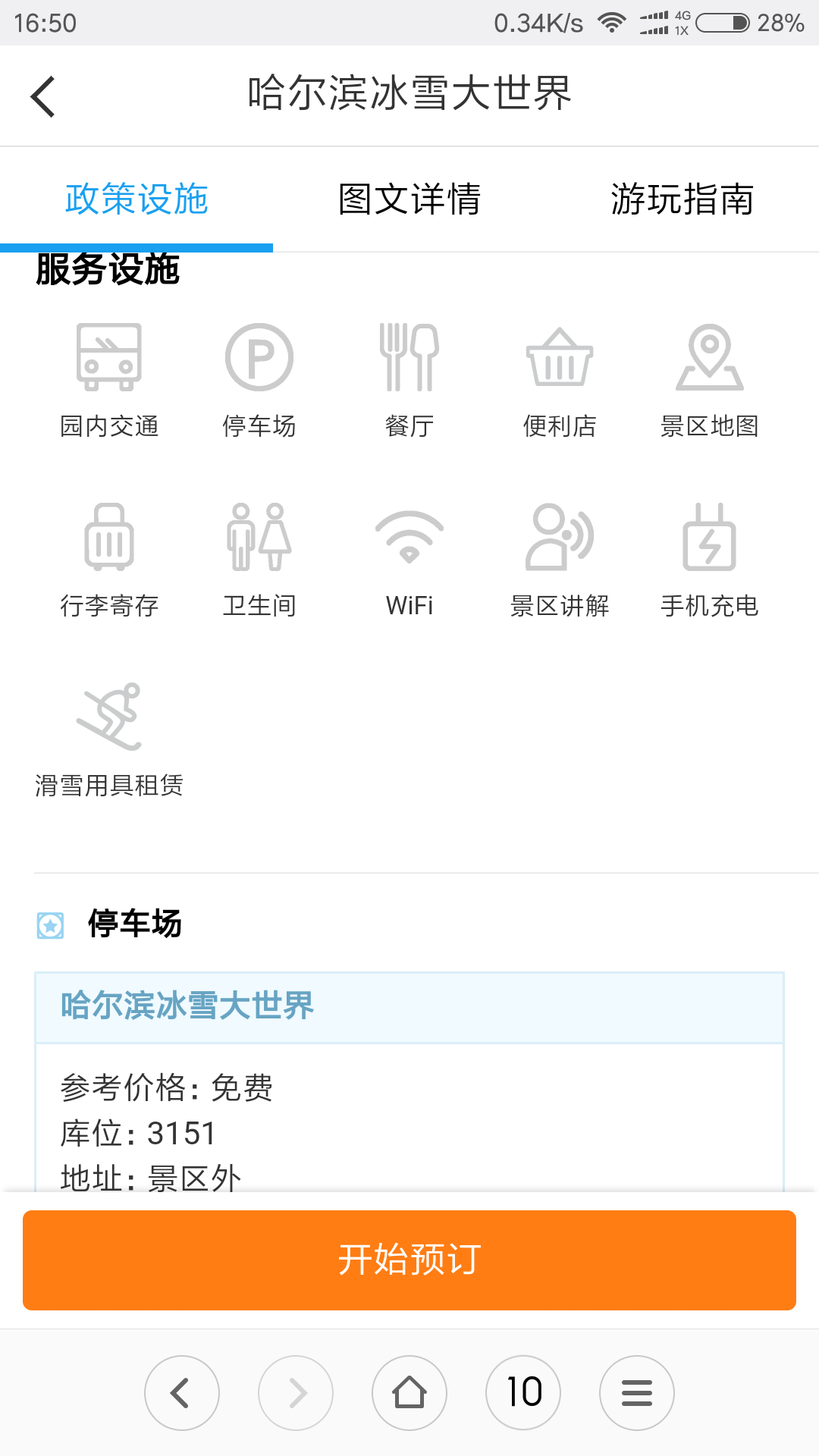Image resolution: width=819 pixels, height=1456 pixels.
Task: View 景区讲解 facility details
Action: click(x=560, y=560)
